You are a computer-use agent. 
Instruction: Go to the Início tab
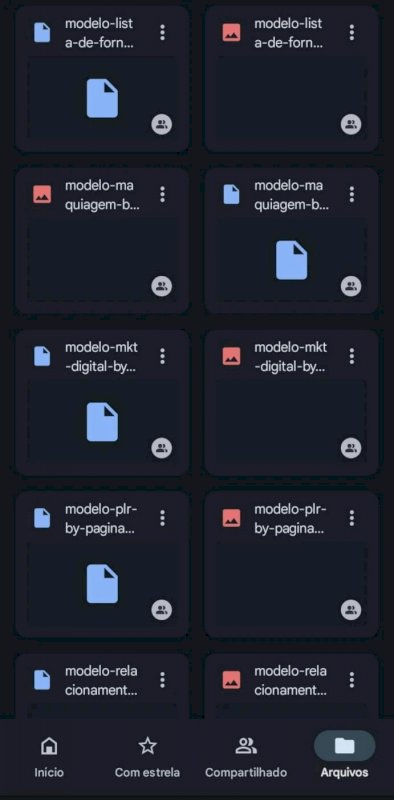(49, 757)
